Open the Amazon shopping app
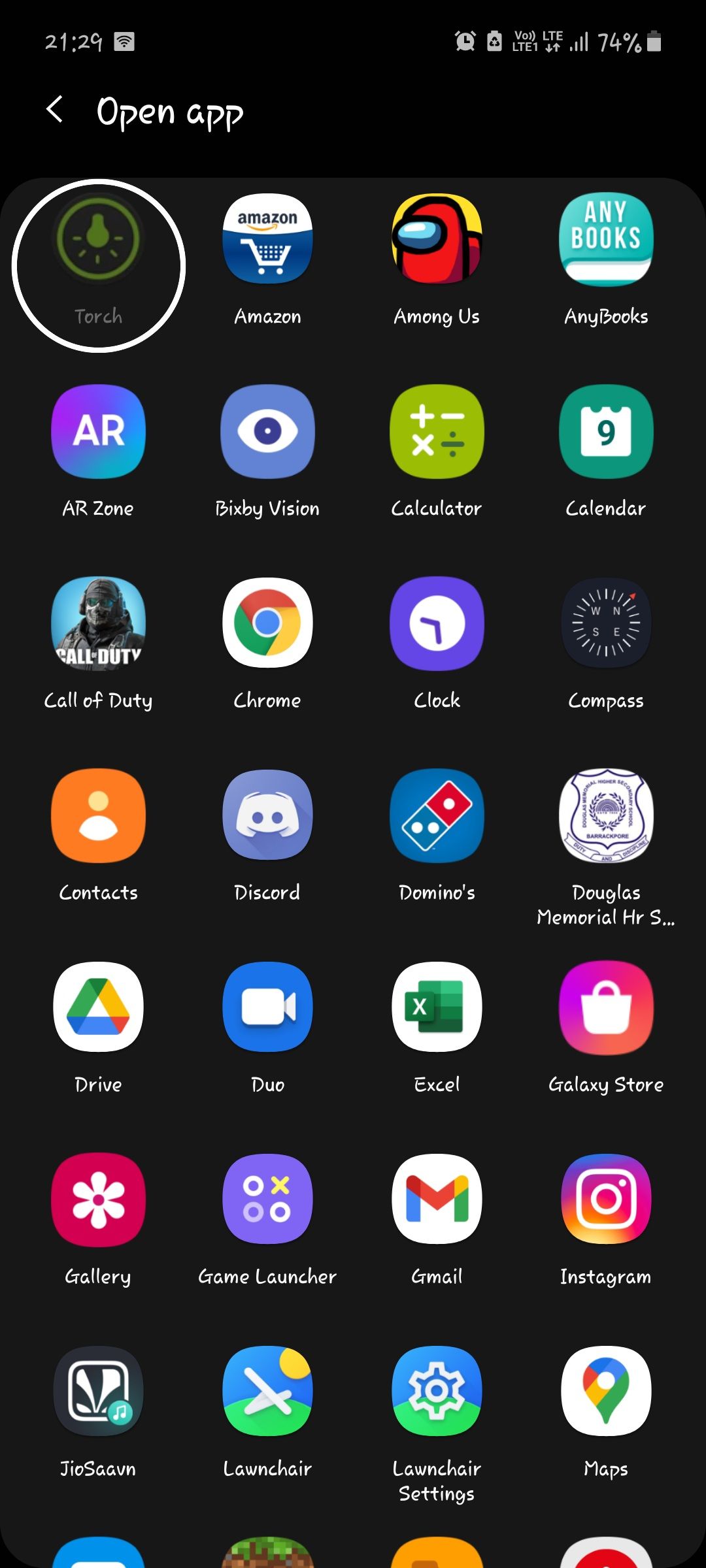Viewport: 706px width, 1568px height. [267, 240]
